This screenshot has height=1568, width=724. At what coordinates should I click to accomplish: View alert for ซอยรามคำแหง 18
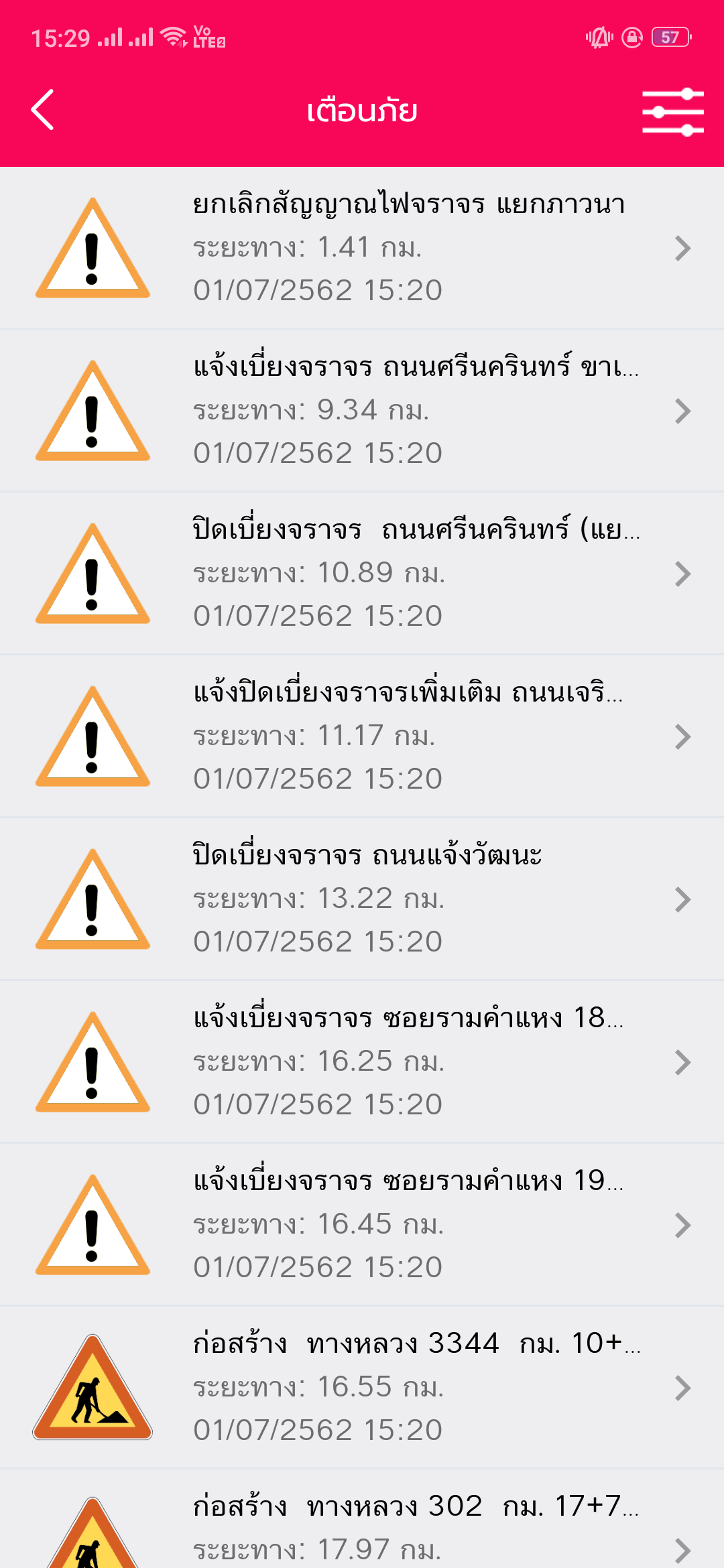coord(362,1062)
